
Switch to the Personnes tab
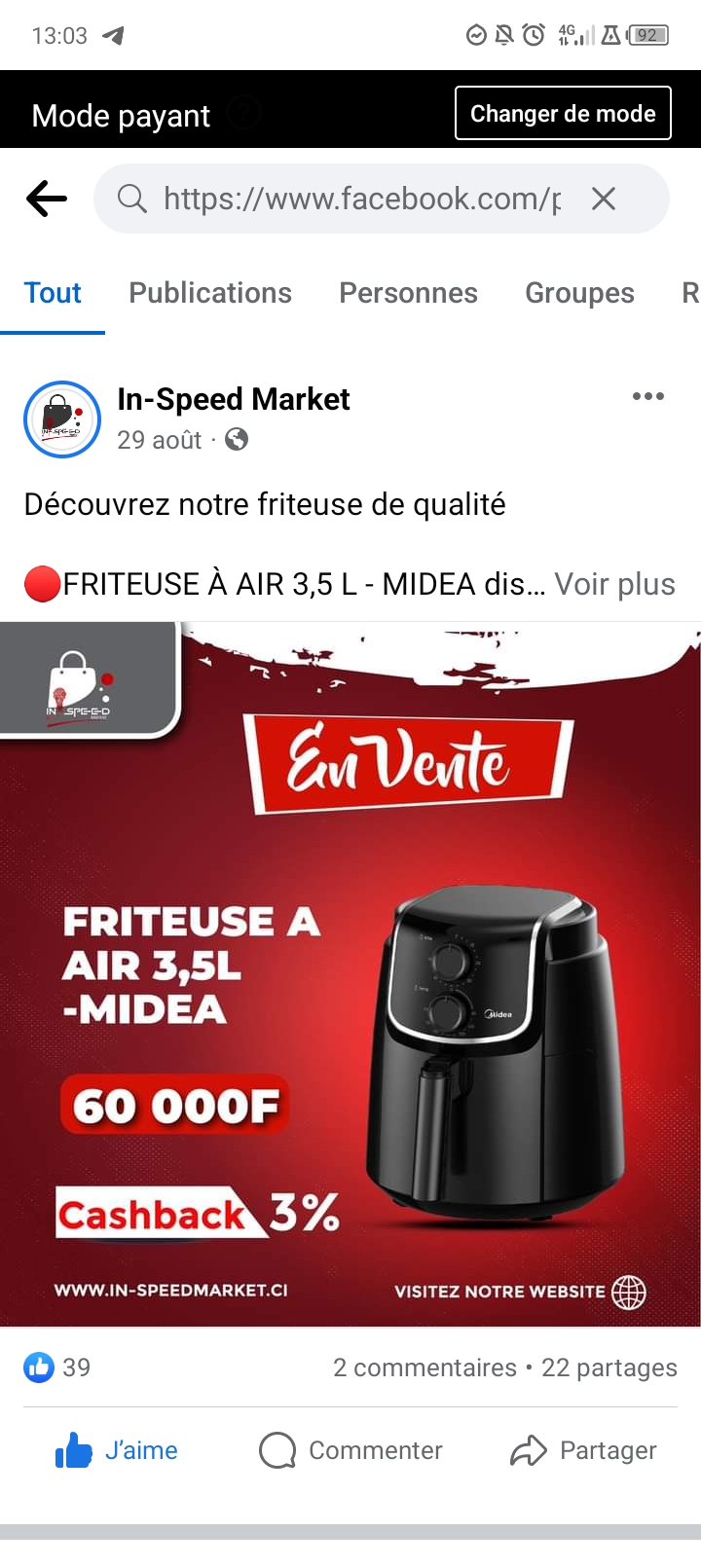click(x=408, y=293)
